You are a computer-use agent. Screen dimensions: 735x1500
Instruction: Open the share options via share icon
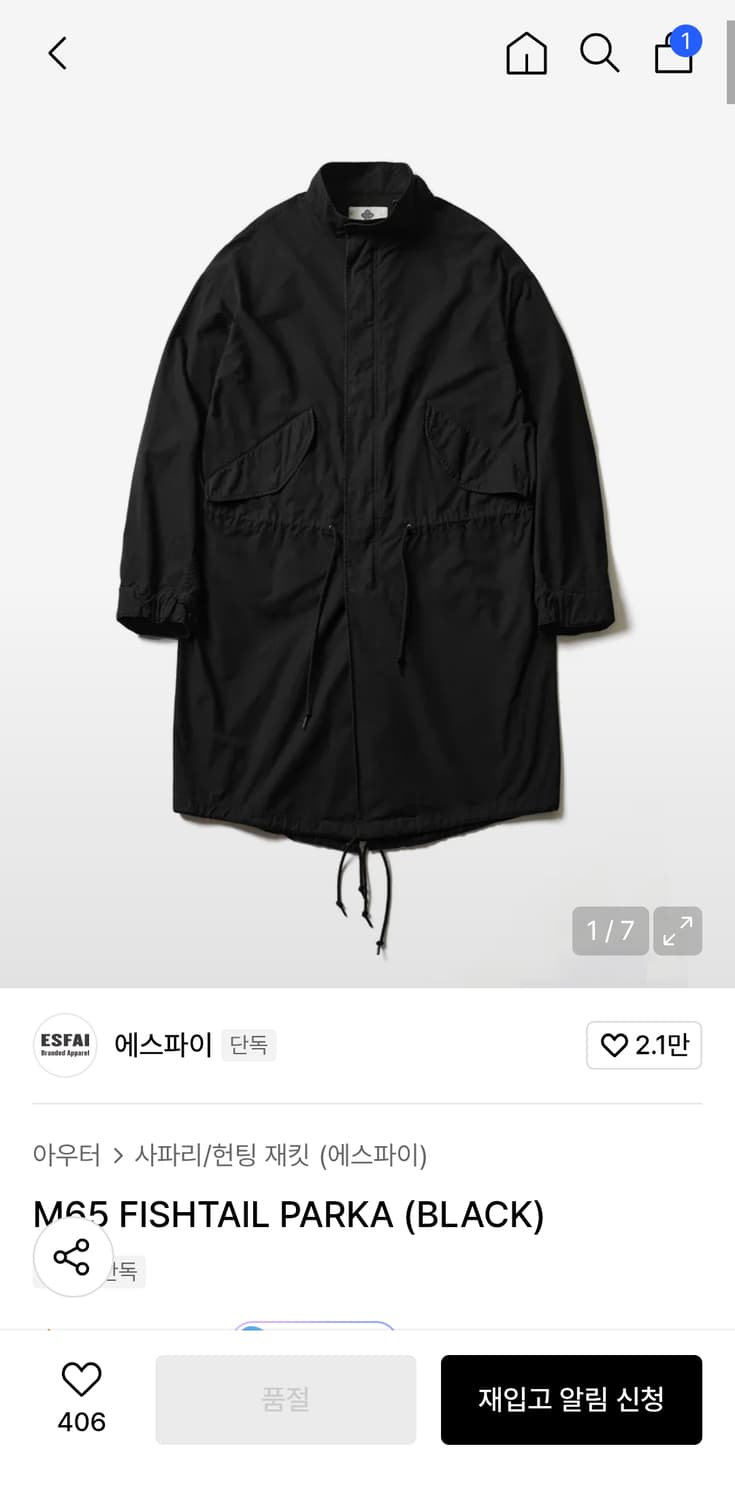click(x=72, y=1258)
